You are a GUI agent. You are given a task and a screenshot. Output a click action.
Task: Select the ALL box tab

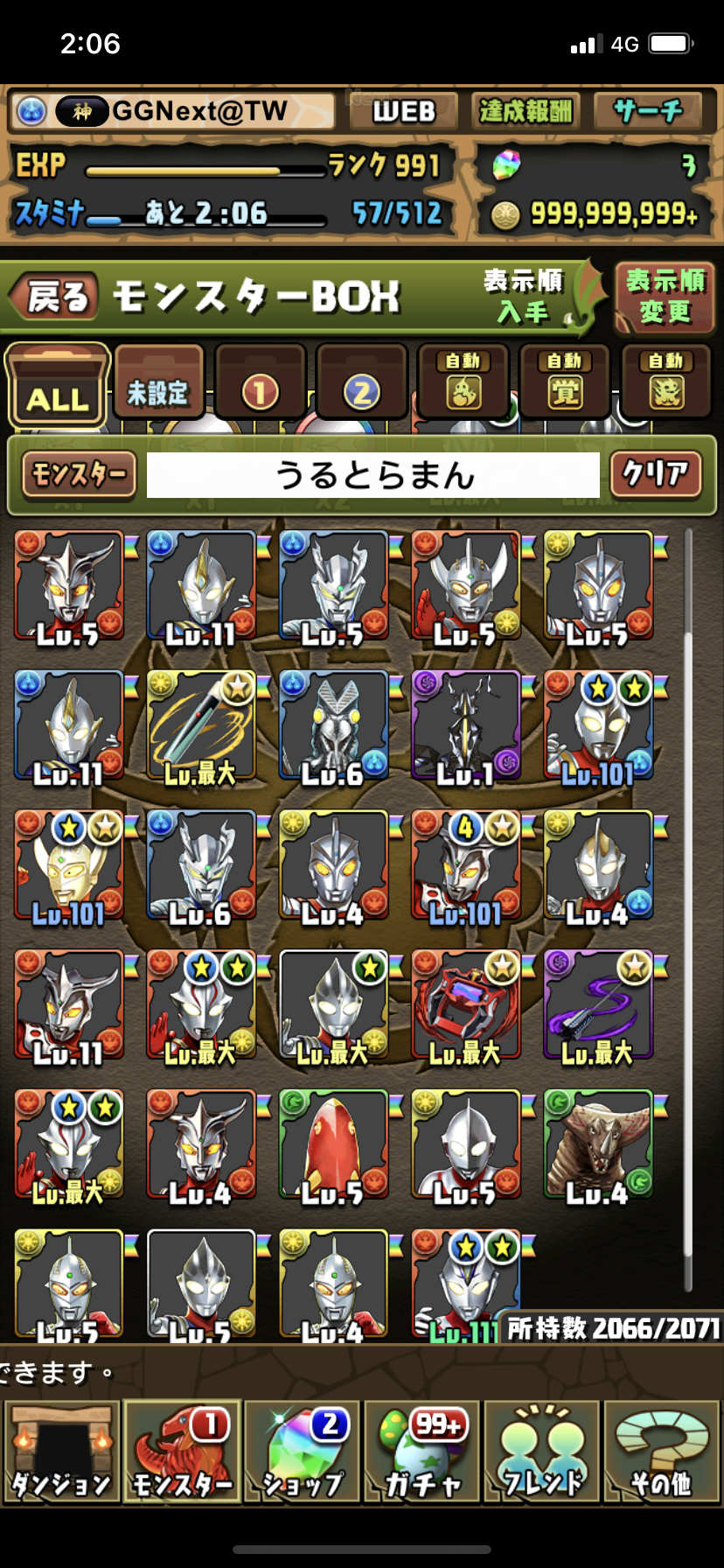(x=58, y=388)
